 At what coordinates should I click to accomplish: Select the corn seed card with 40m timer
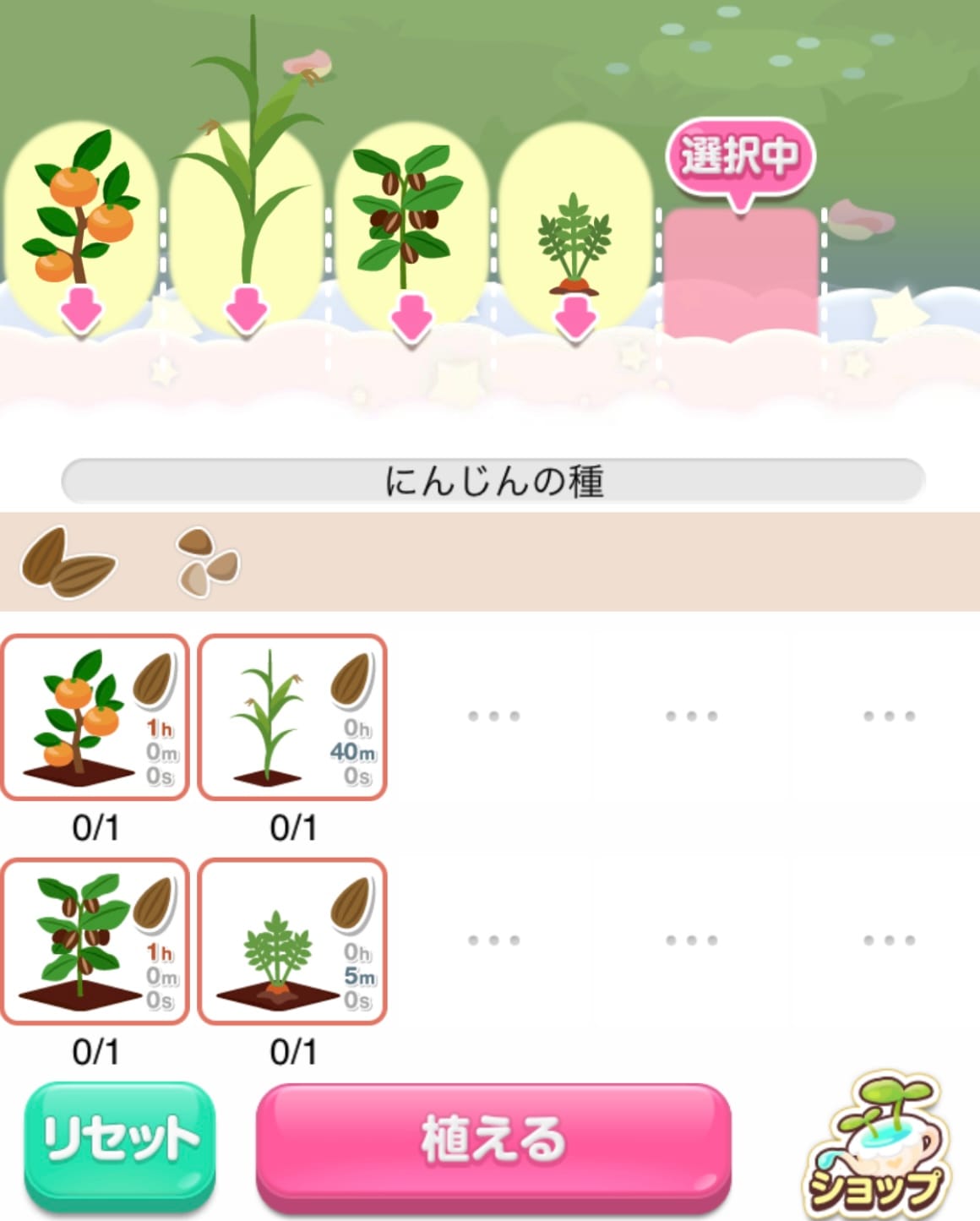point(291,717)
